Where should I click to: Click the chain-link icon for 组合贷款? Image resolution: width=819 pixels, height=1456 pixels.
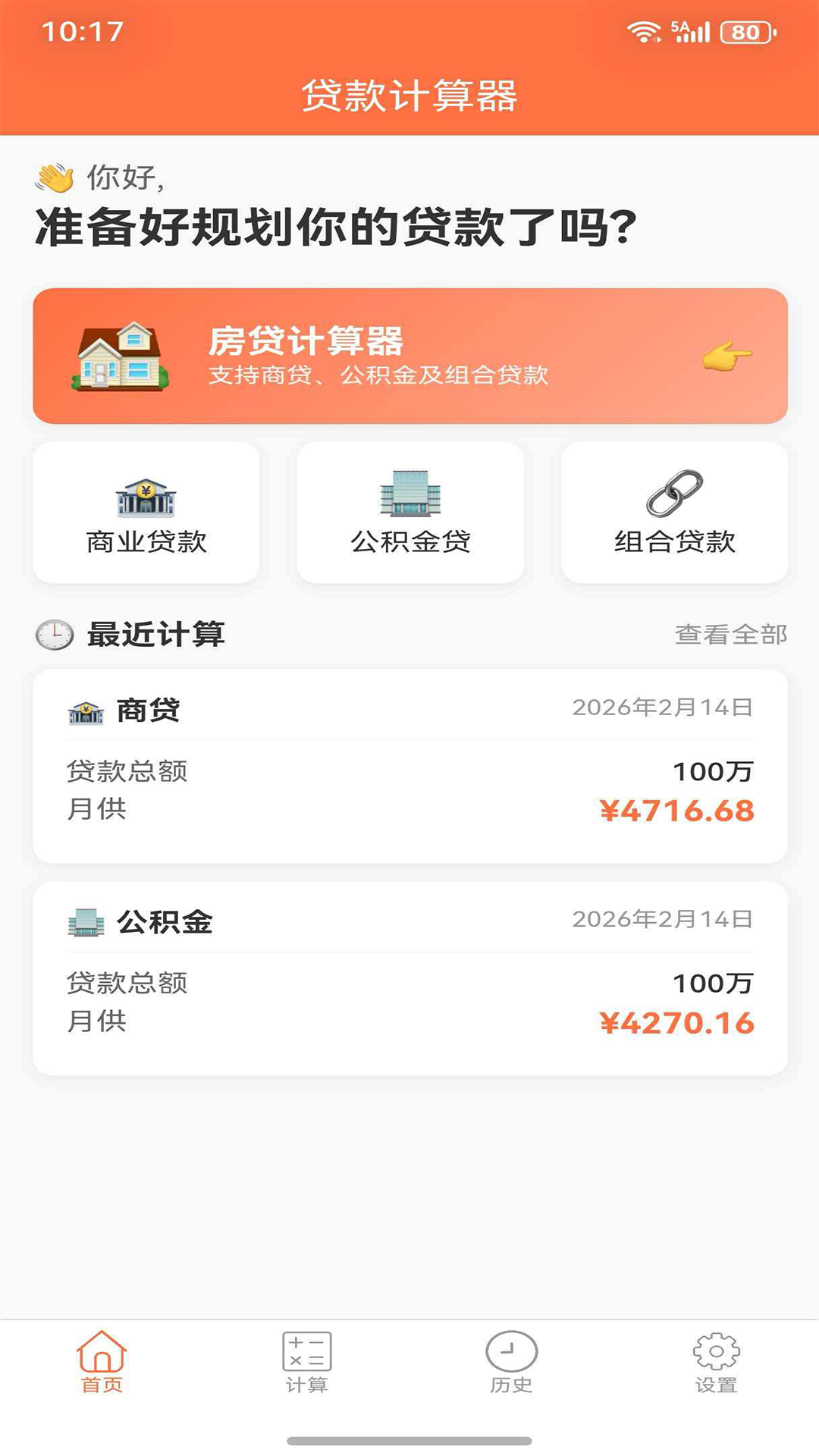click(x=674, y=494)
